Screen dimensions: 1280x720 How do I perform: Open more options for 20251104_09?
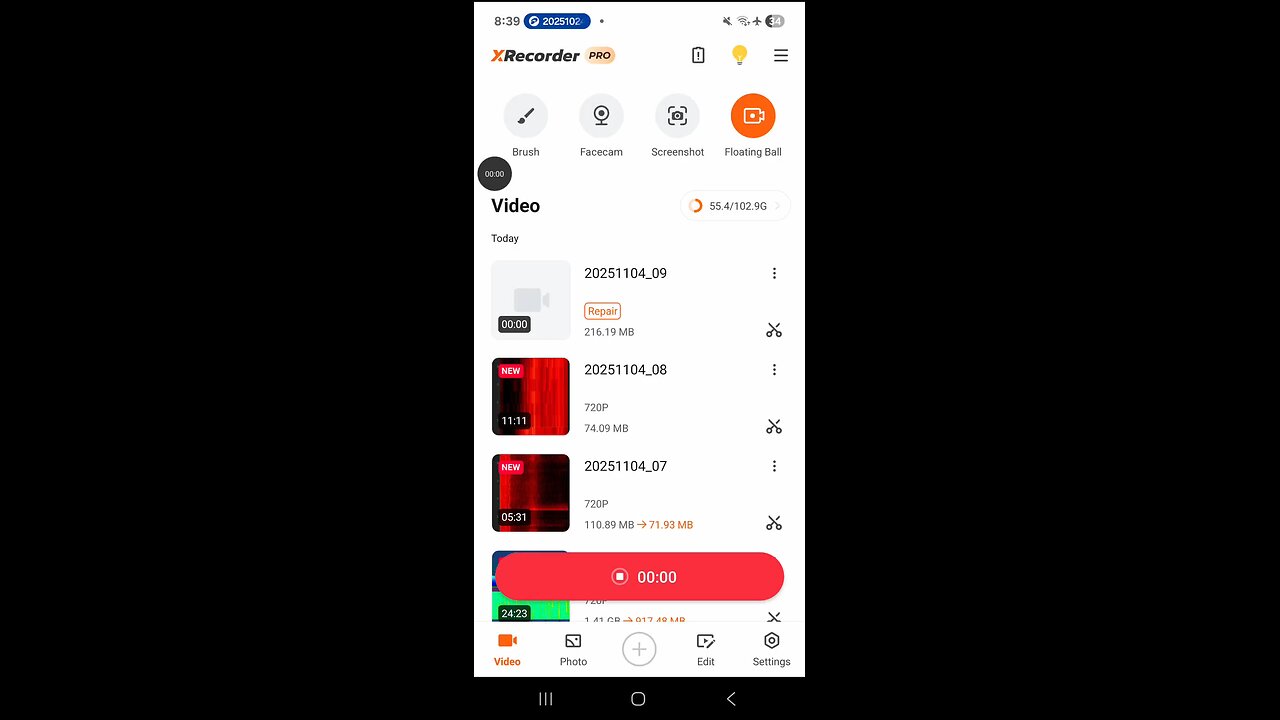click(x=774, y=273)
